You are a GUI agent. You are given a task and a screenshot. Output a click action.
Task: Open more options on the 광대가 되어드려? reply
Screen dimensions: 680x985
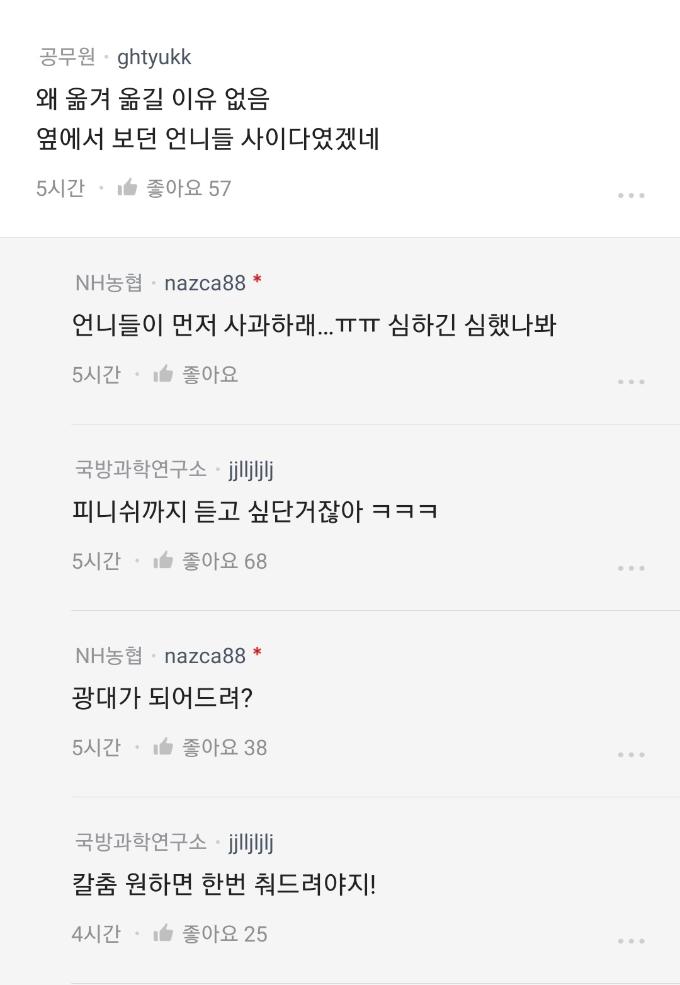coord(631,755)
